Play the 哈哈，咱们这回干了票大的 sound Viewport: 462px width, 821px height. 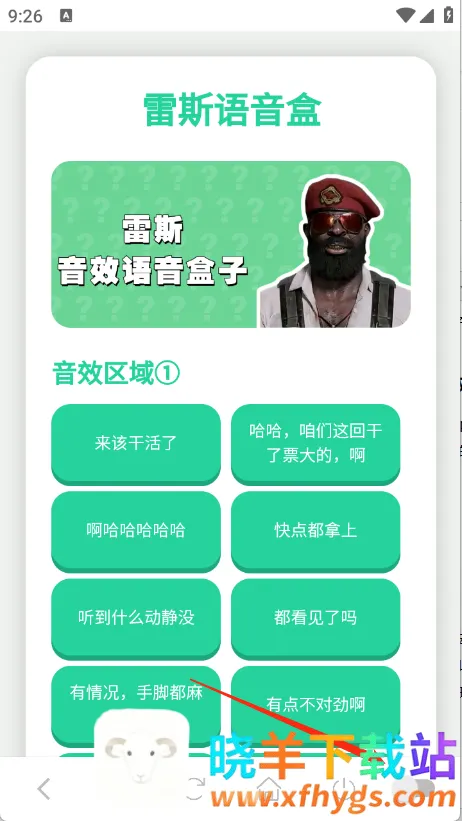(x=315, y=443)
